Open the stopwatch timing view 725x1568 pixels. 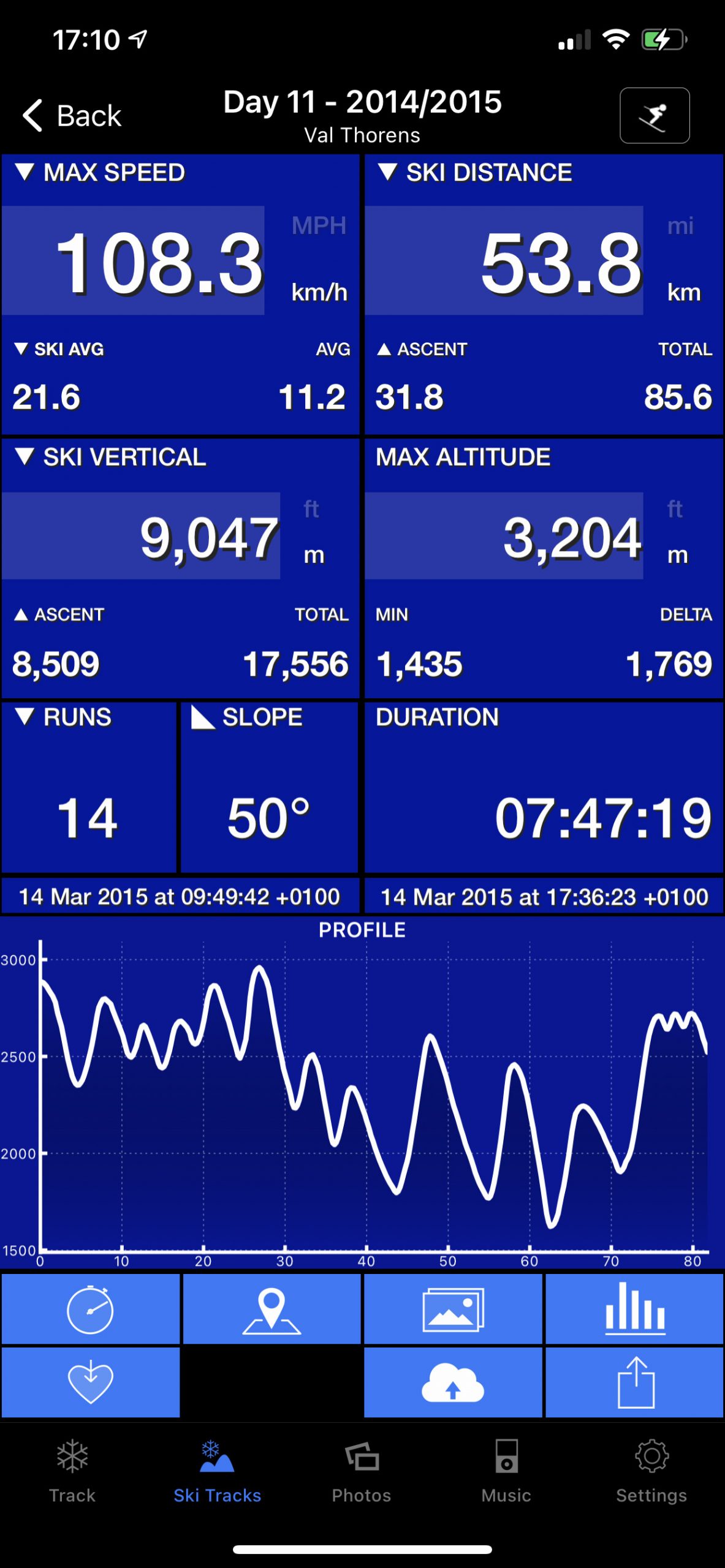coord(90,1310)
